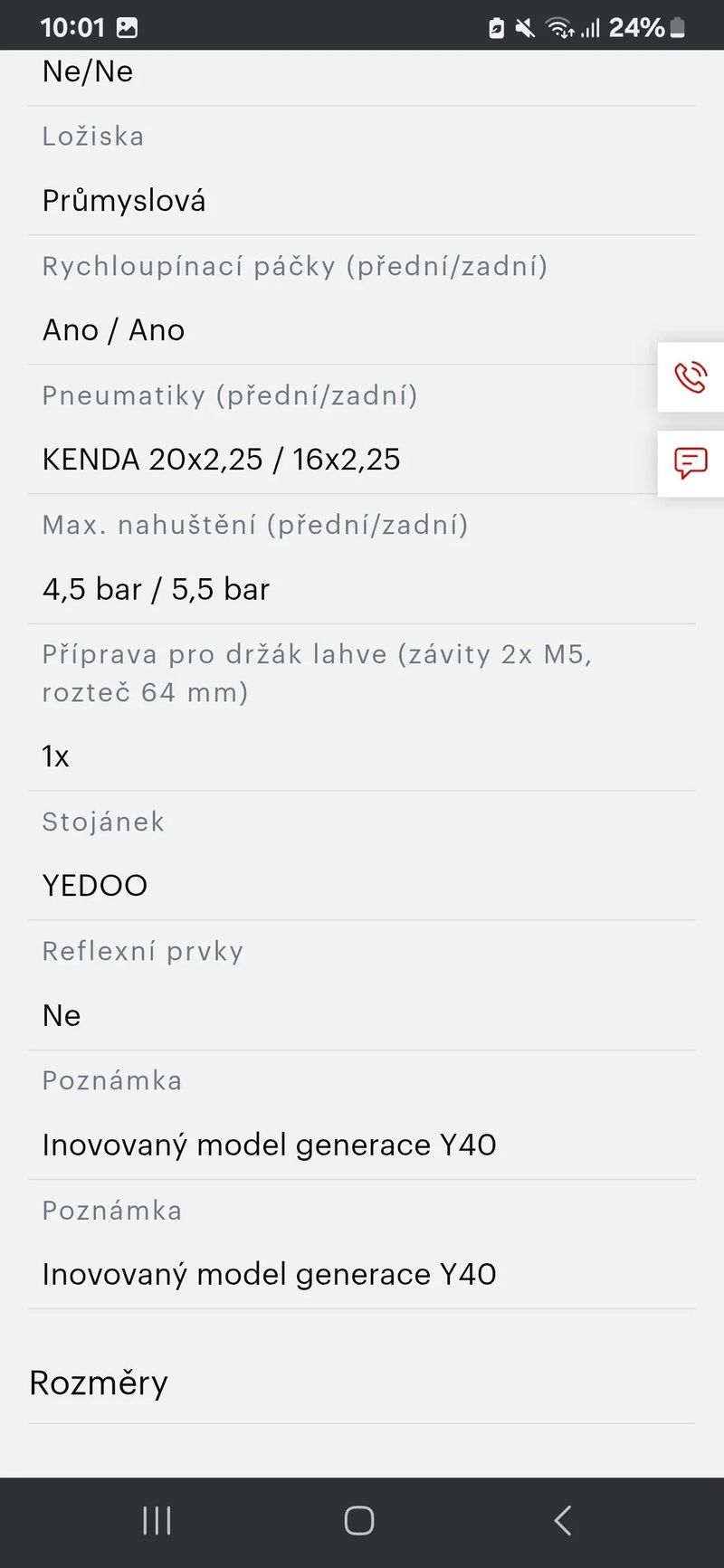Select the Ano / Ano value text
Viewport: 724px width, 1568px height.
113,329
